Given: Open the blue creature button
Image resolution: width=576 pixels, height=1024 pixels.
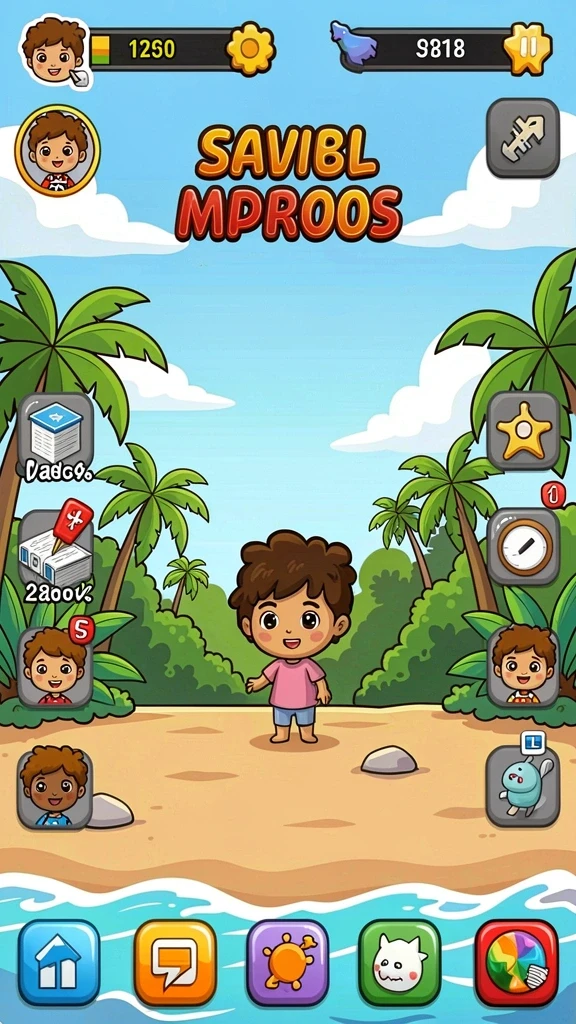Looking at the screenshot, I should [523, 786].
